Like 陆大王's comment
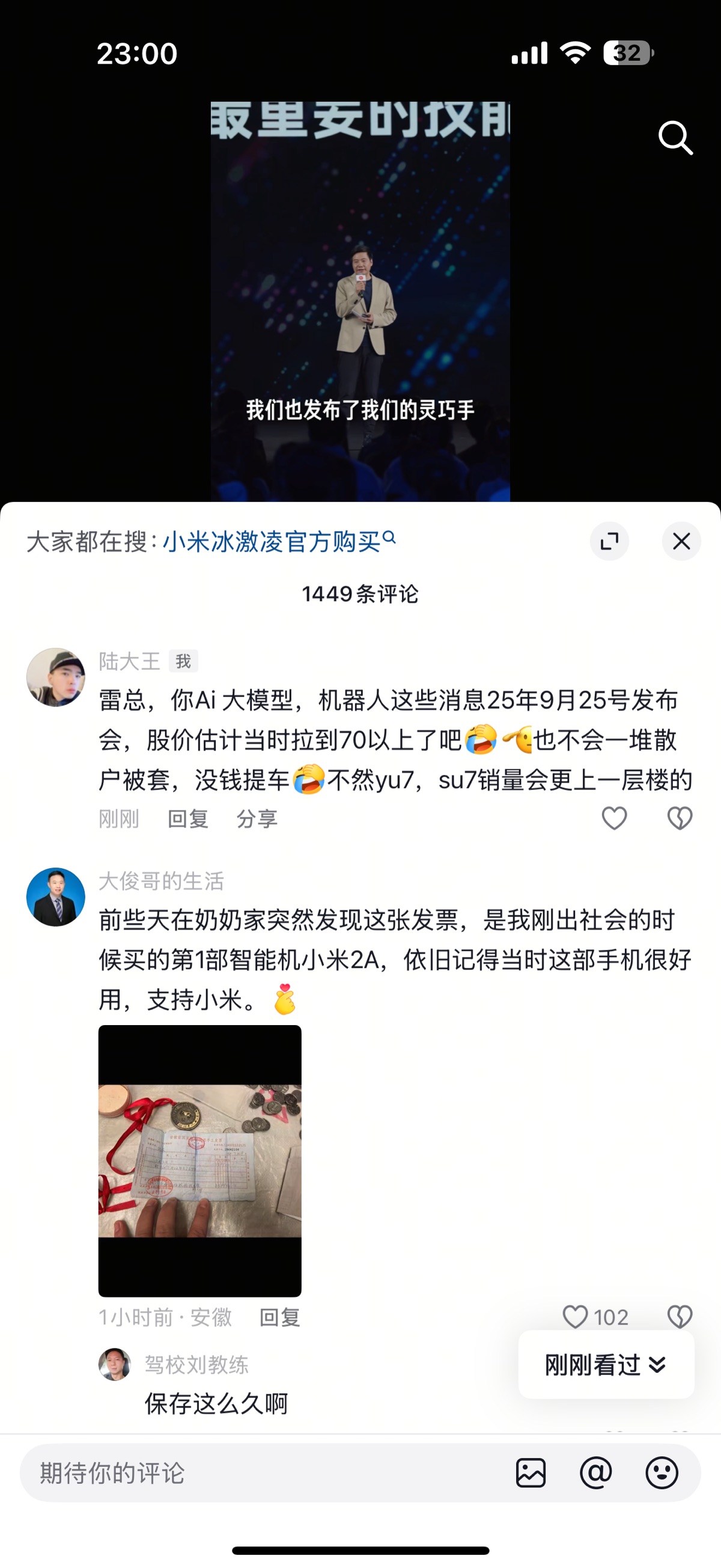 click(x=614, y=818)
